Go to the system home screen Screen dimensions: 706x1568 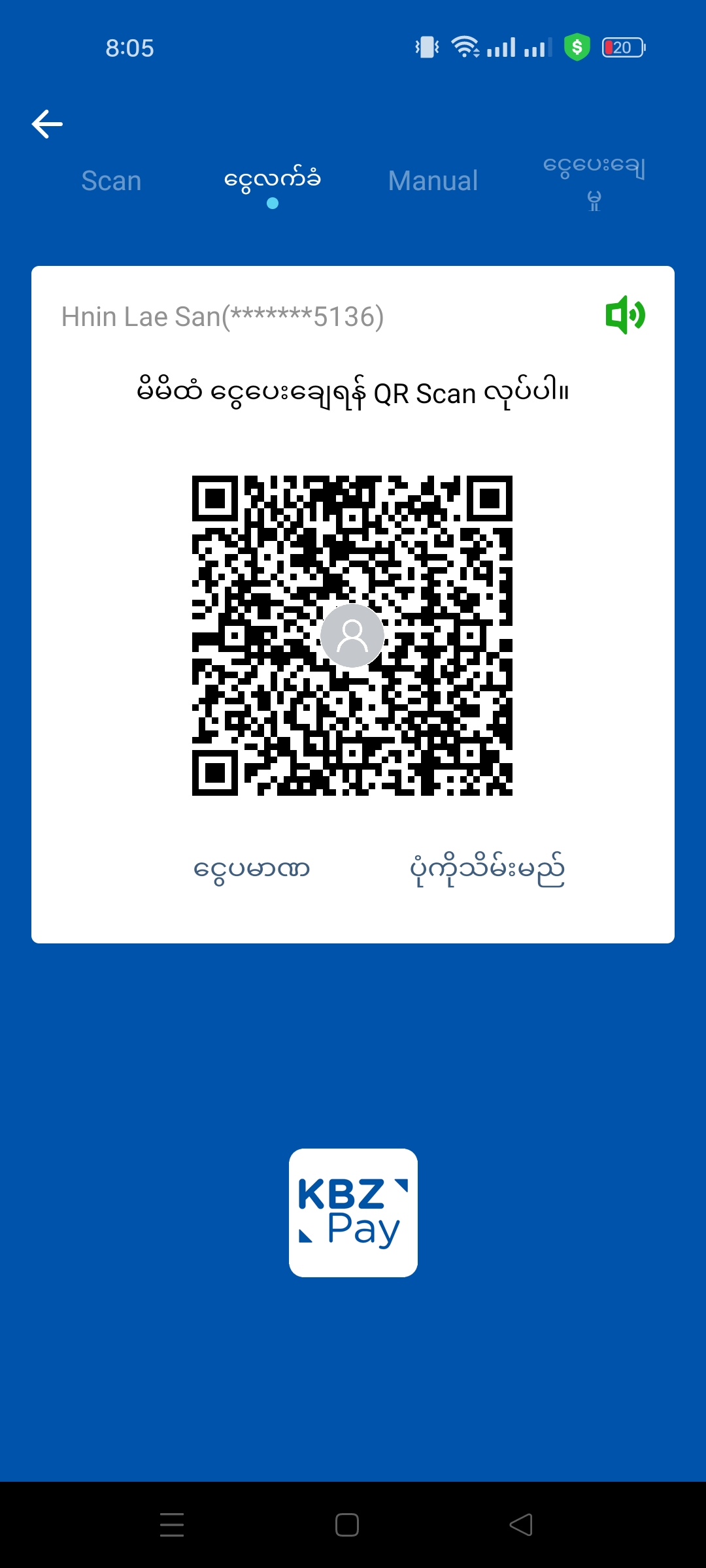pos(346,1525)
